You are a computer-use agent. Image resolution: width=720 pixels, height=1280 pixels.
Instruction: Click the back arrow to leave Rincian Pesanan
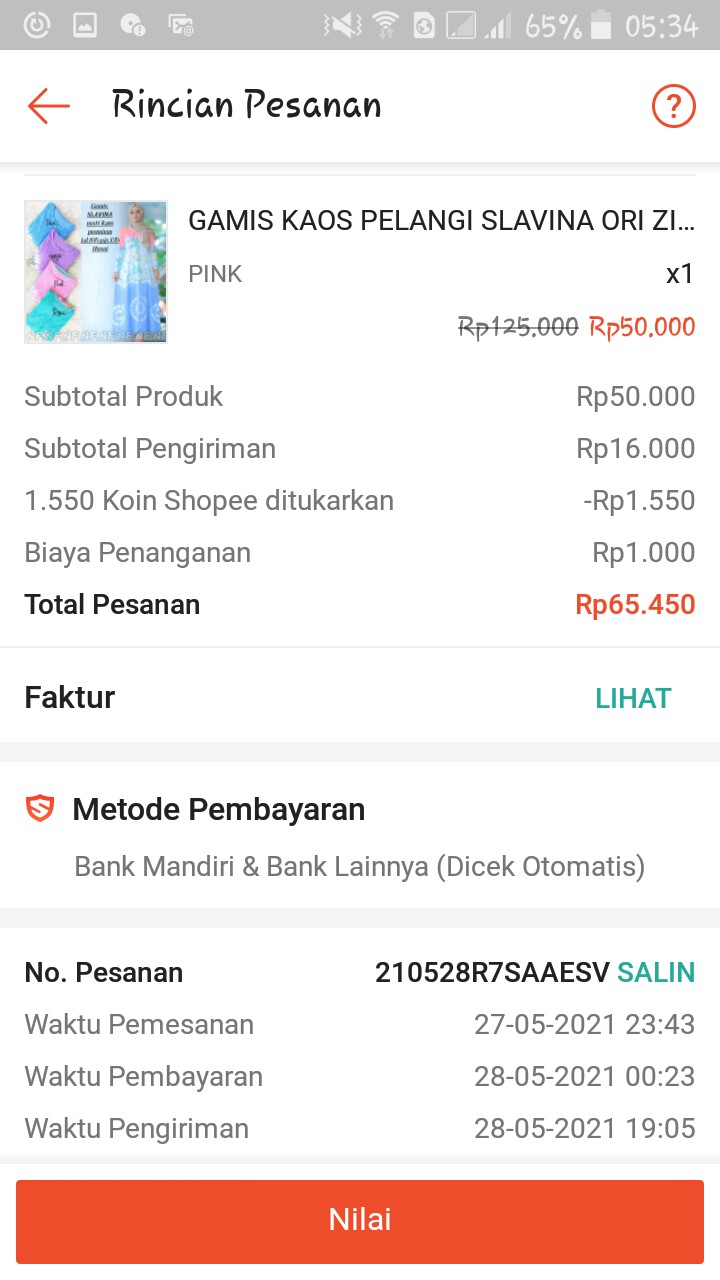tap(47, 104)
